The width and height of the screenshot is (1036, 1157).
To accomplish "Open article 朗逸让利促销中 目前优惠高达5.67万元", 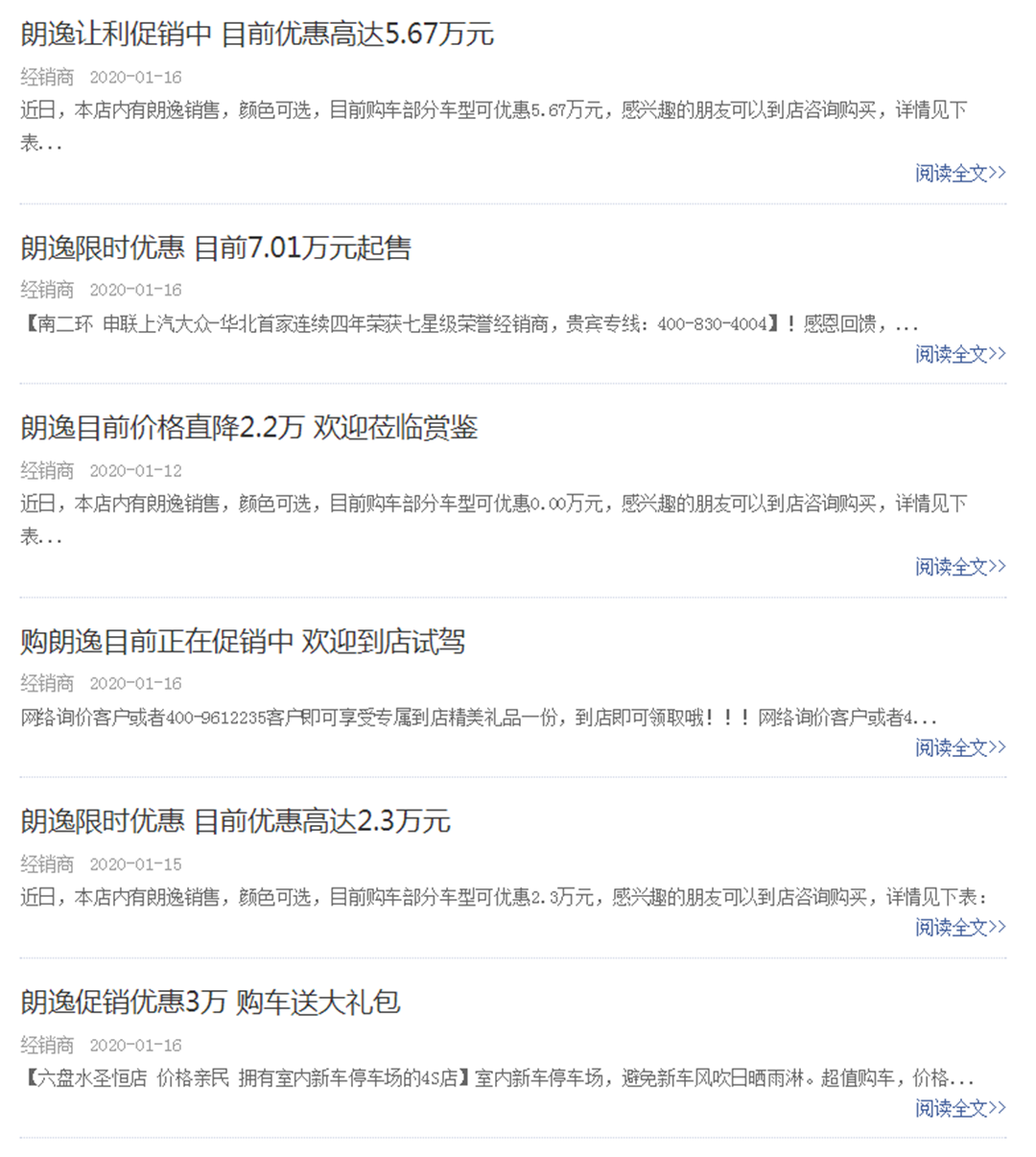I will pos(257,35).
